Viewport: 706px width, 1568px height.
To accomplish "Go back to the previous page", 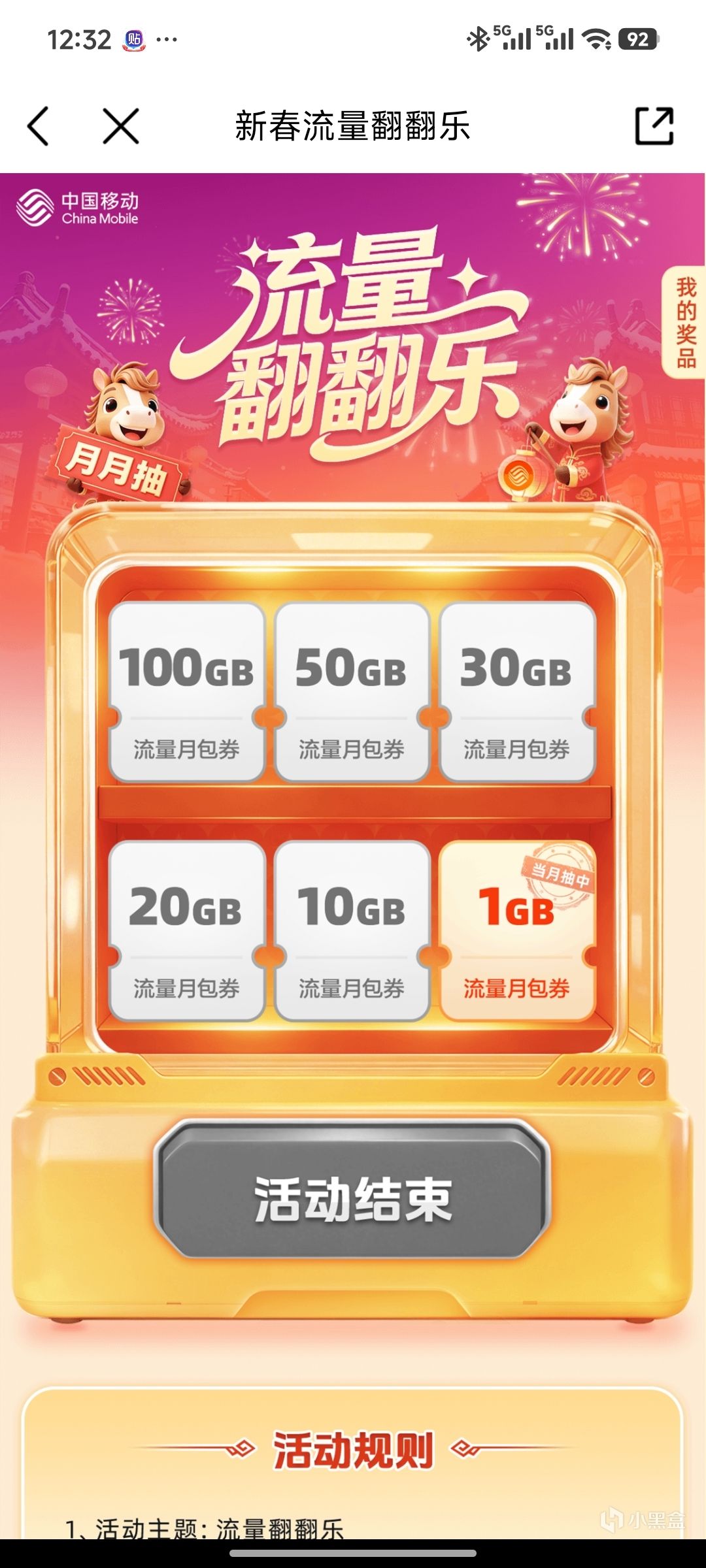I will pyautogui.click(x=38, y=126).
